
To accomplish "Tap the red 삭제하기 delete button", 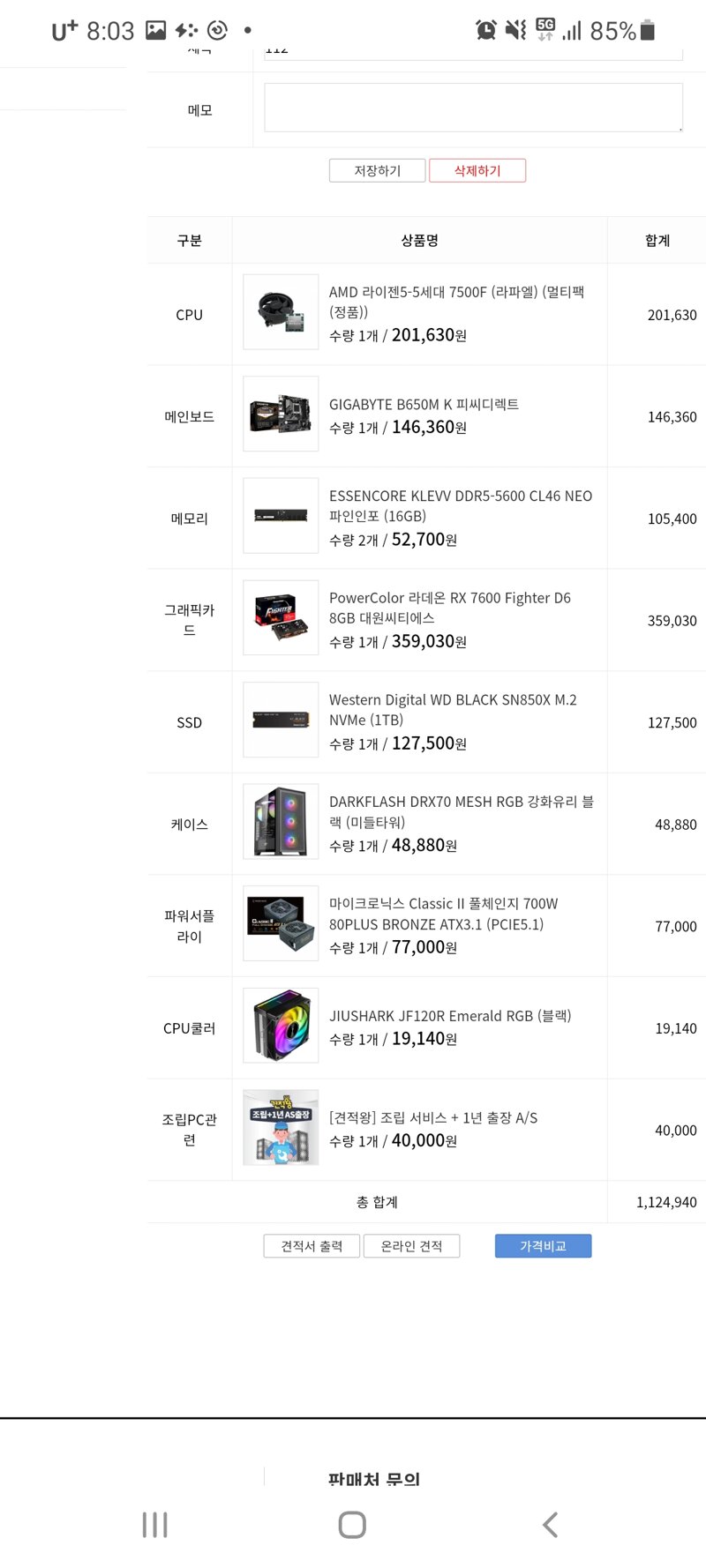I will tap(477, 170).
